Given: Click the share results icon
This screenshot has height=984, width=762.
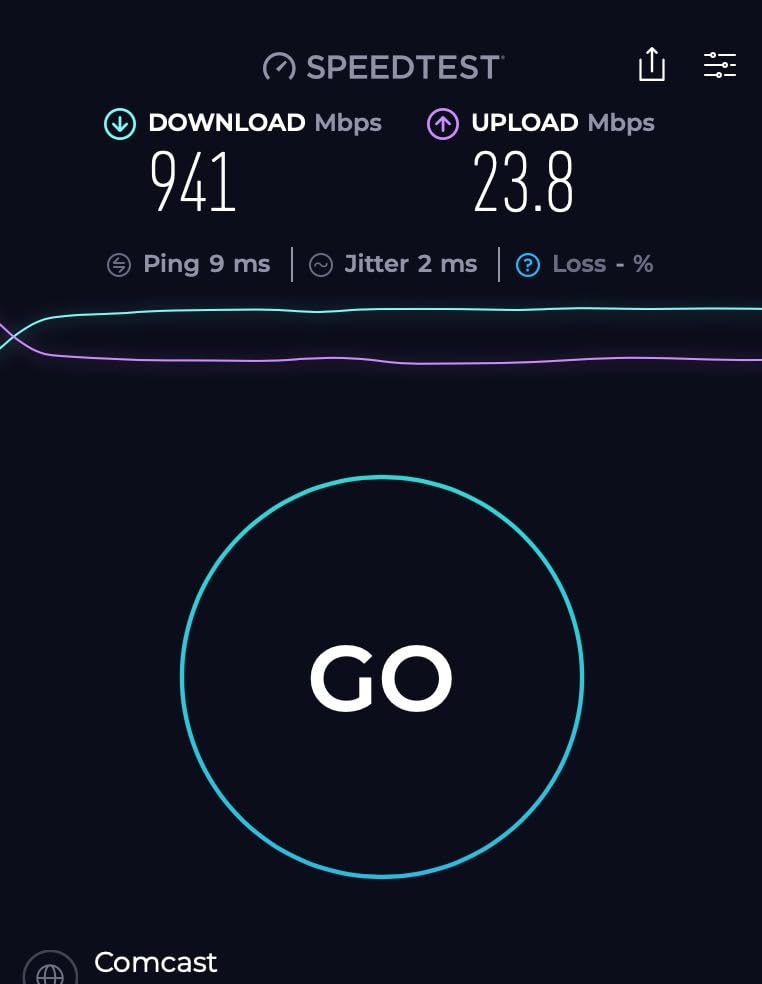Looking at the screenshot, I should pyautogui.click(x=652, y=64).
